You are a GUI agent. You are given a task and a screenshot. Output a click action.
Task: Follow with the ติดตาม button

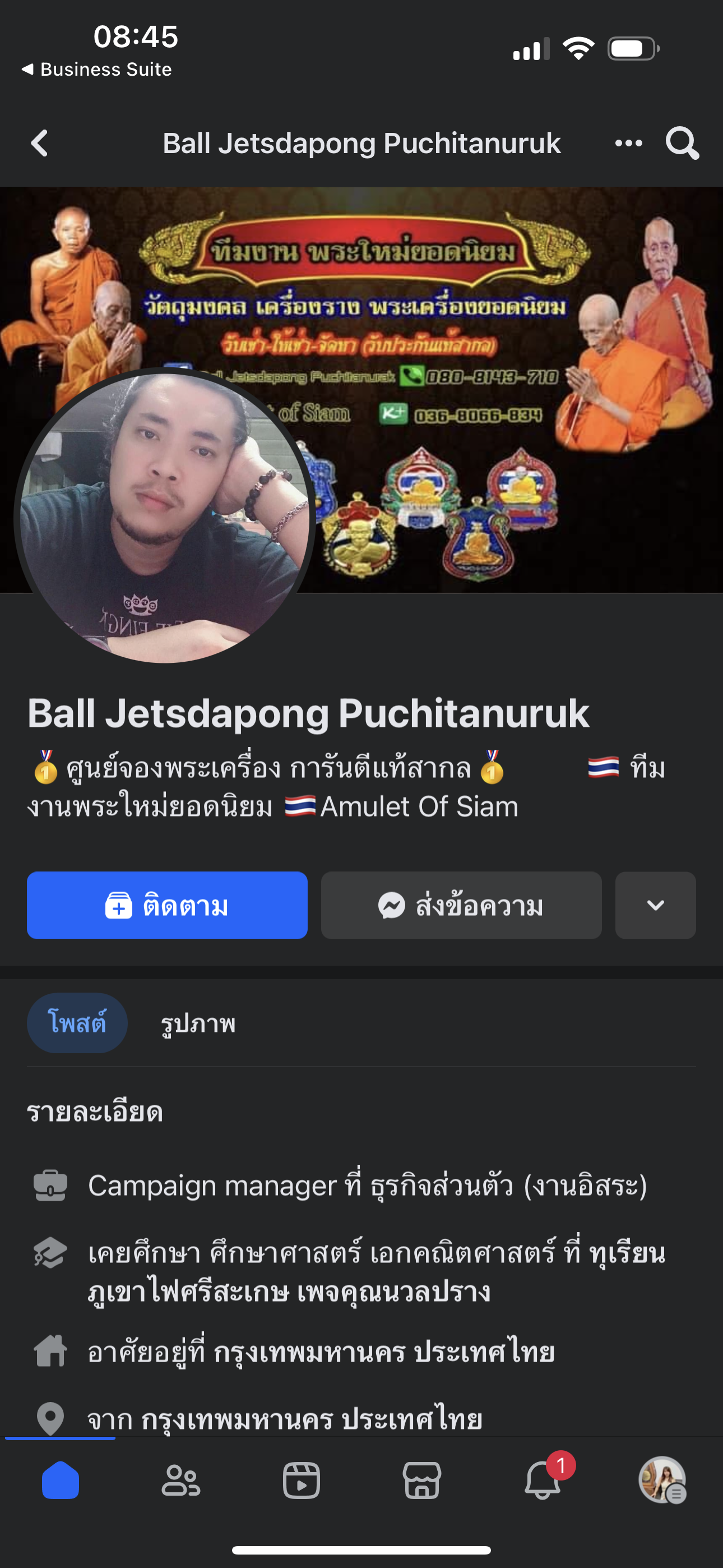click(x=167, y=905)
